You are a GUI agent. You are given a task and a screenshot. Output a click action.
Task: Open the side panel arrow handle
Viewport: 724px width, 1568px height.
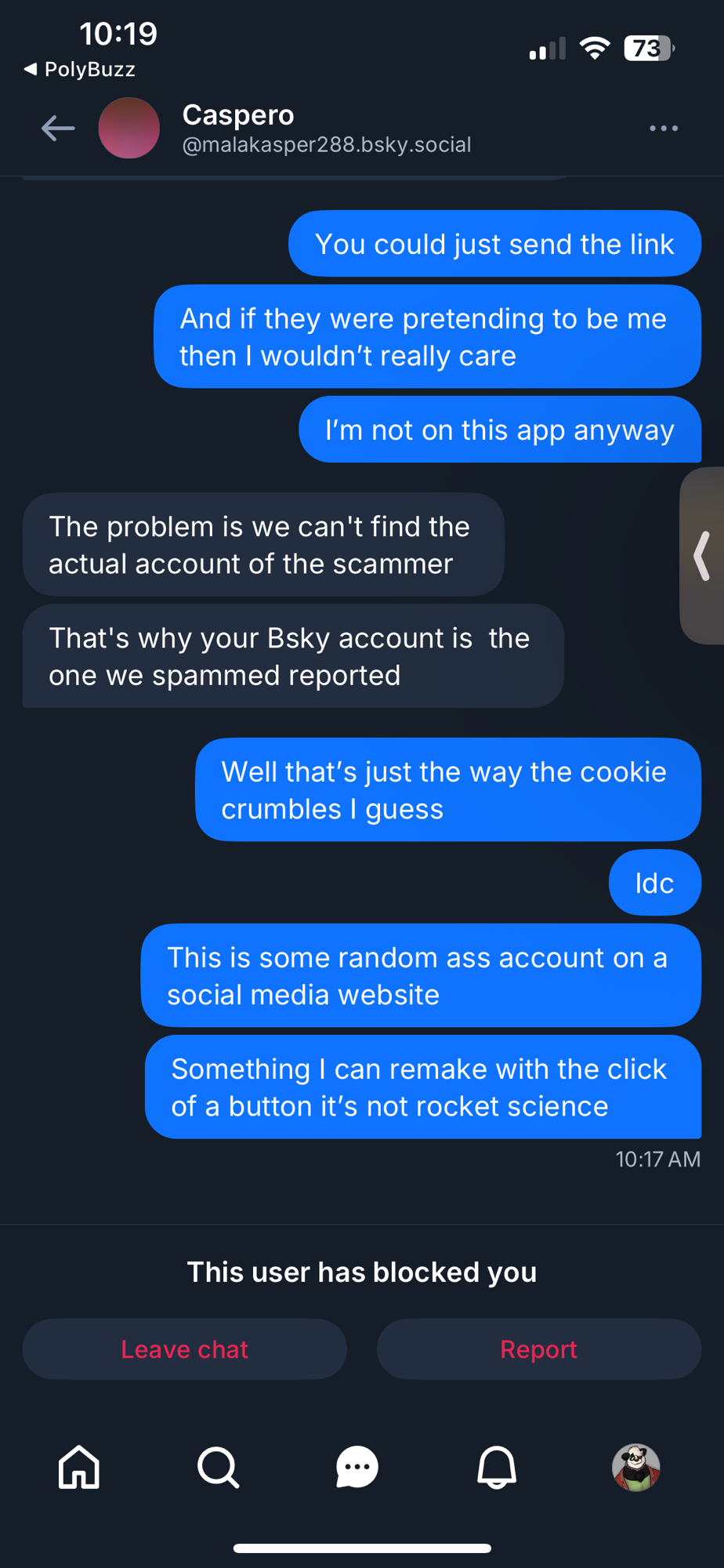pyautogui.click(x=703, y=556)
